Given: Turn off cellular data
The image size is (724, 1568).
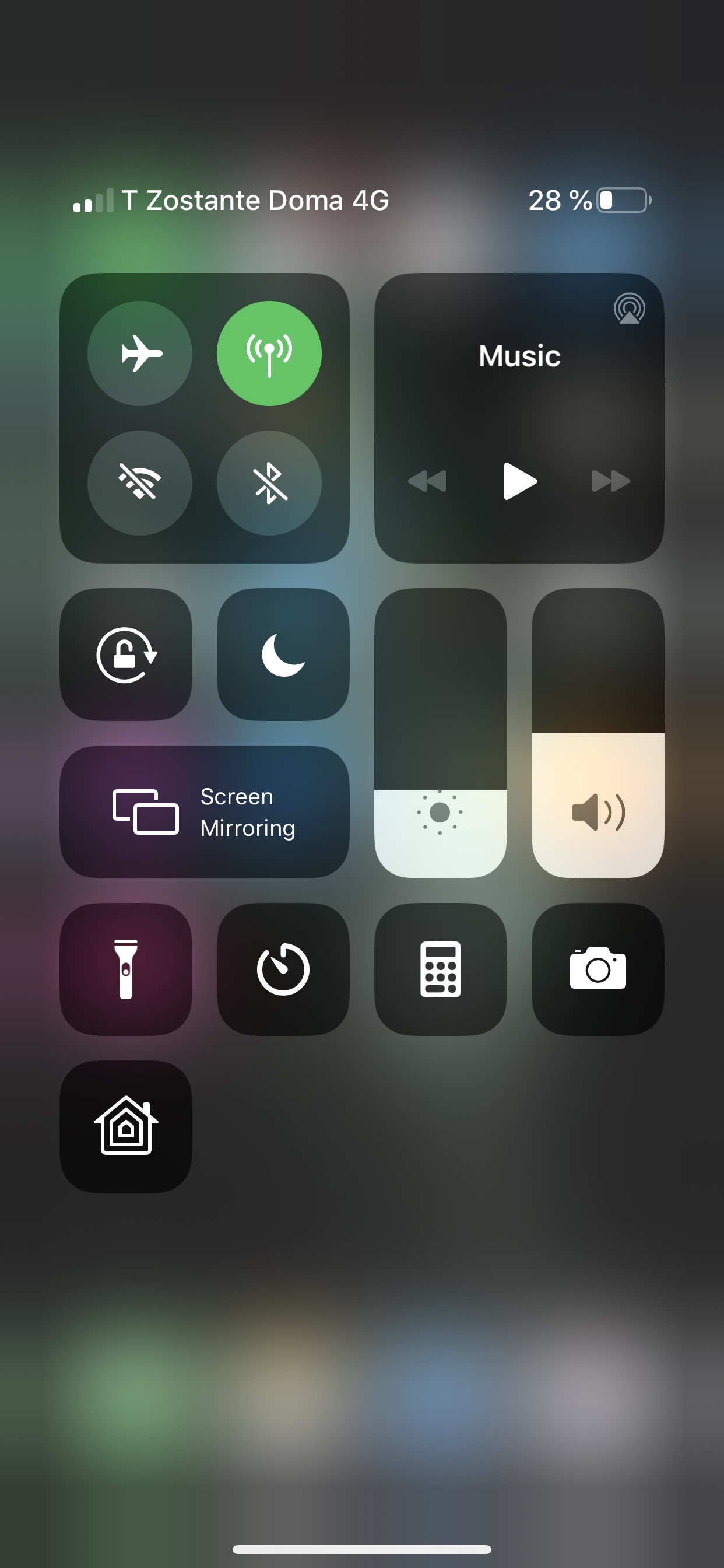Looking at the screenshot, I should (269, 353).
